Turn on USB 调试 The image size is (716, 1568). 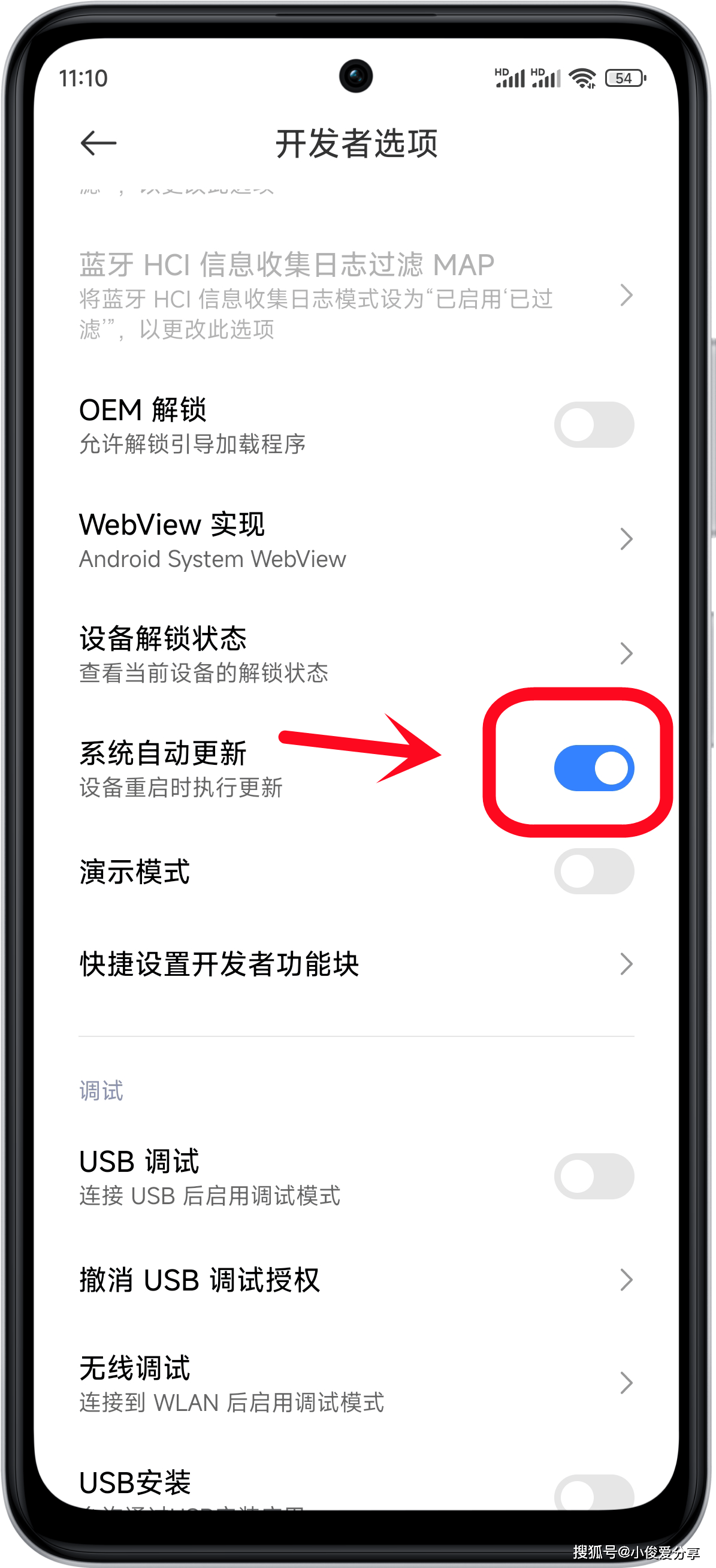(593, 1176)
